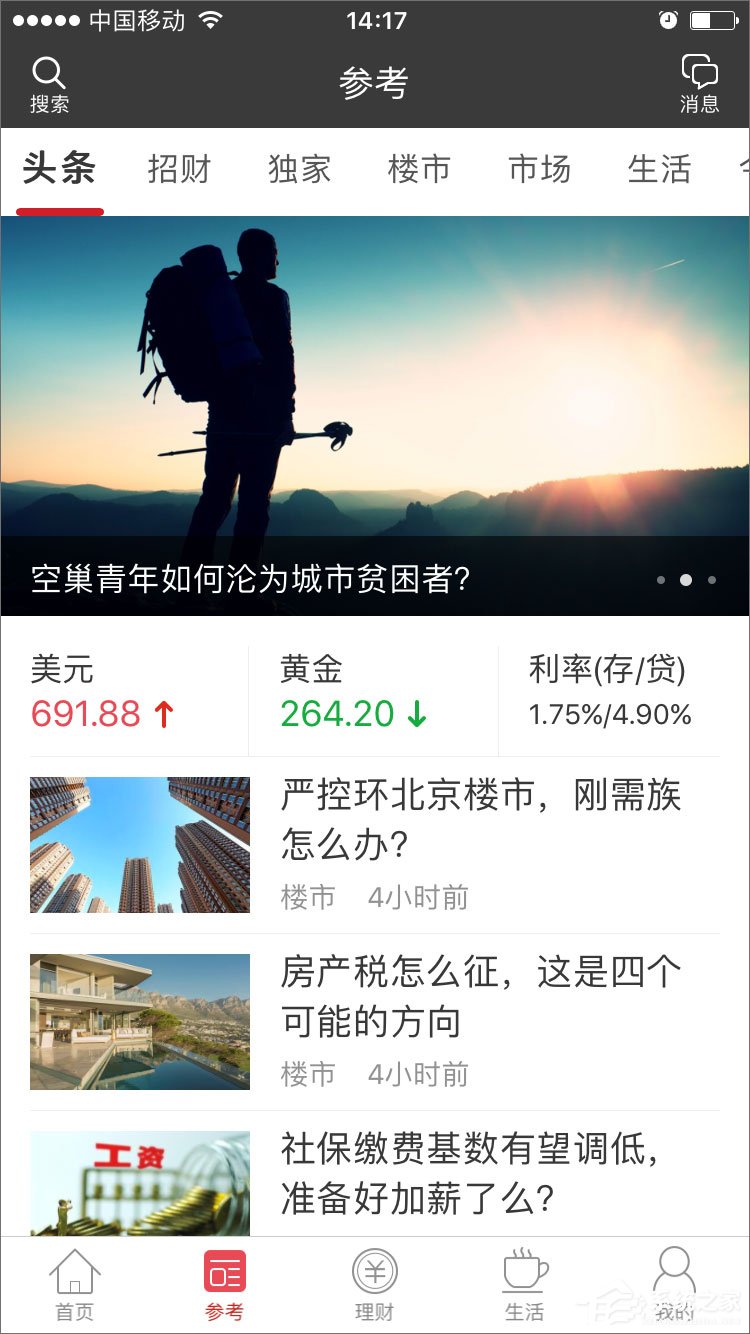Open the 消息 messages icon
This screenshot has height=1334, width=750.
point(699,84)
